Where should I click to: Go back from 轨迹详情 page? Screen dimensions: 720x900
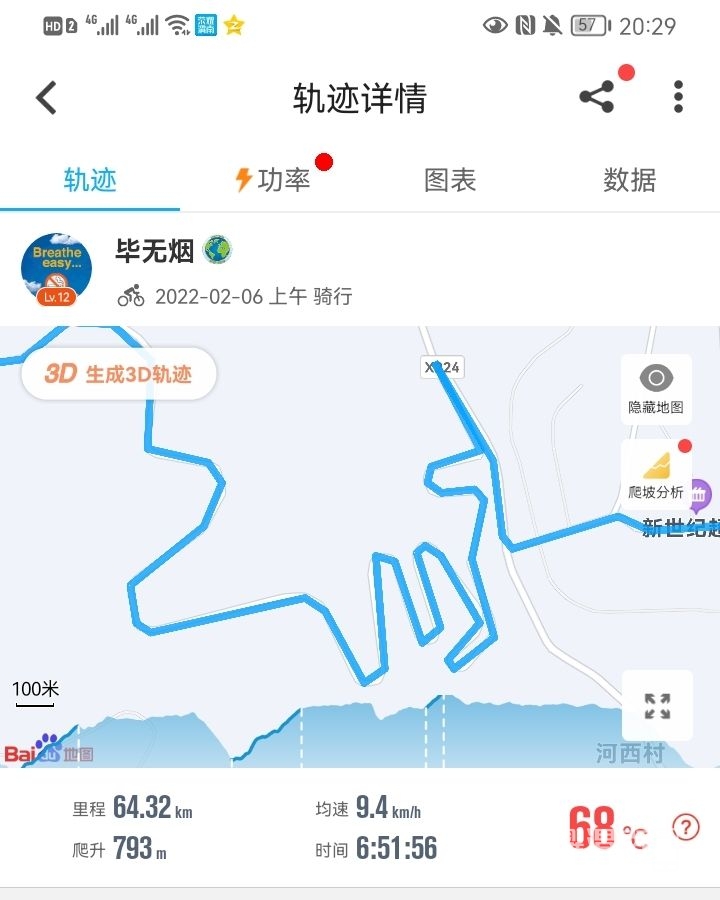pos(46,98)
